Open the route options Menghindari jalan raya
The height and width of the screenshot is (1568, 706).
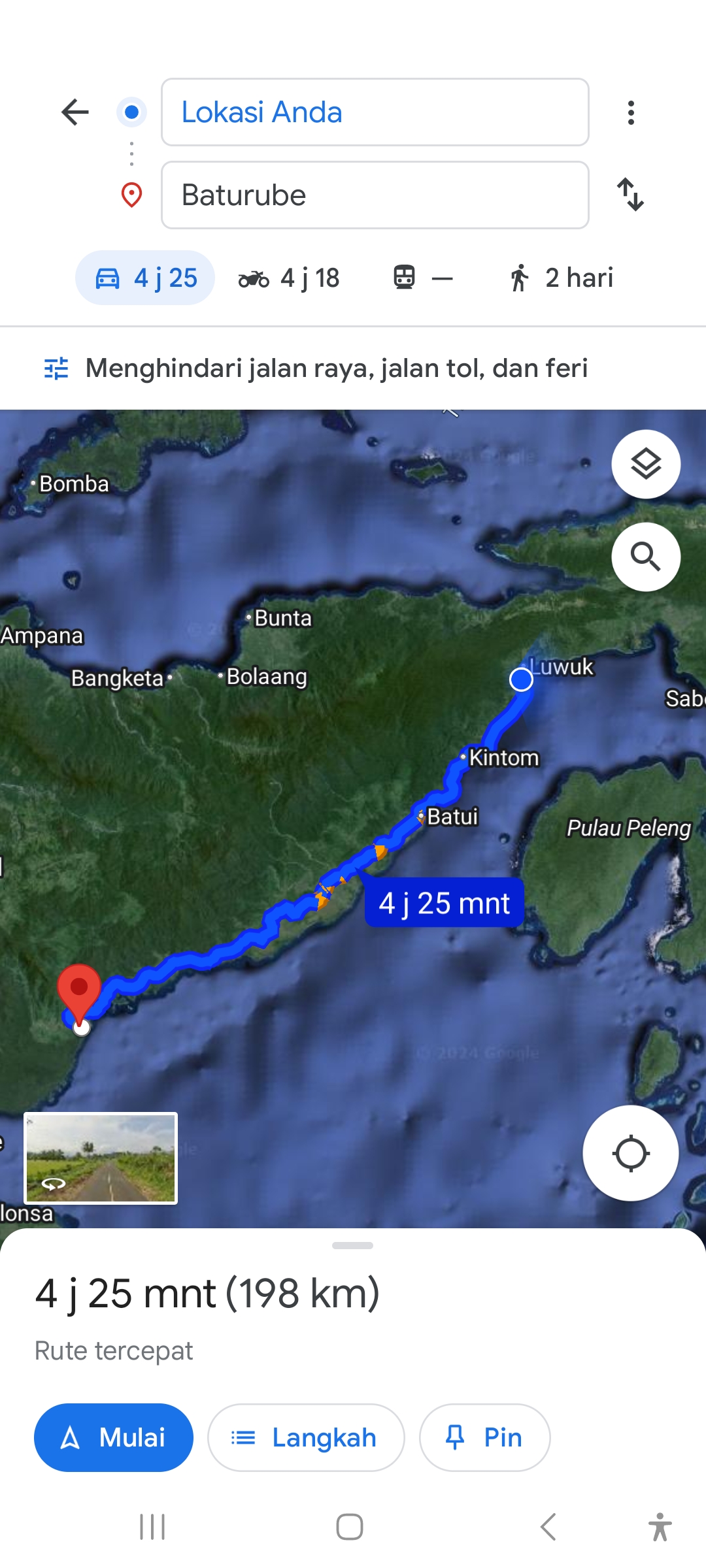316,368
